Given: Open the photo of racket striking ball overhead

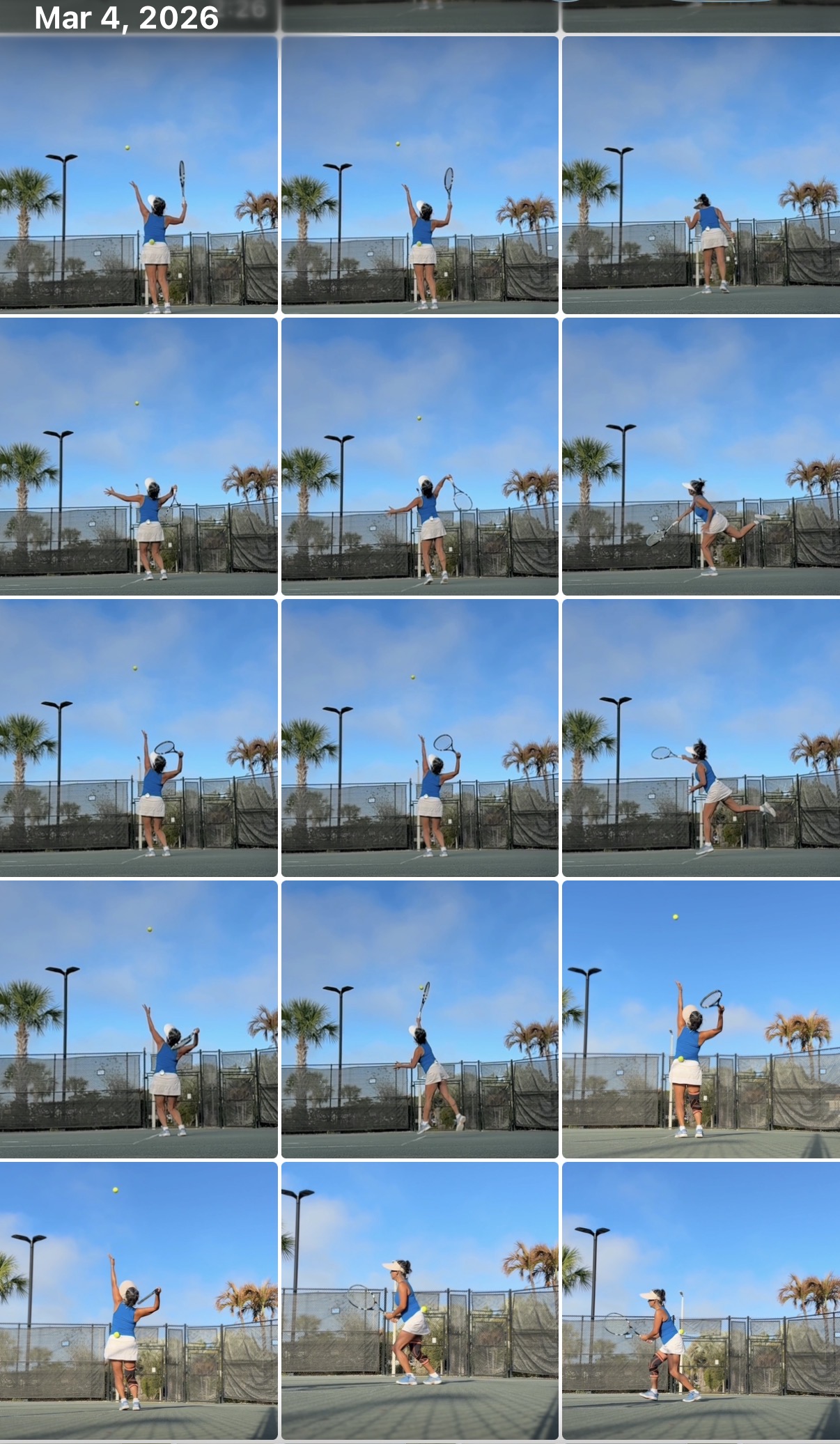Looking at the screenshot, I should point(419,1019).
